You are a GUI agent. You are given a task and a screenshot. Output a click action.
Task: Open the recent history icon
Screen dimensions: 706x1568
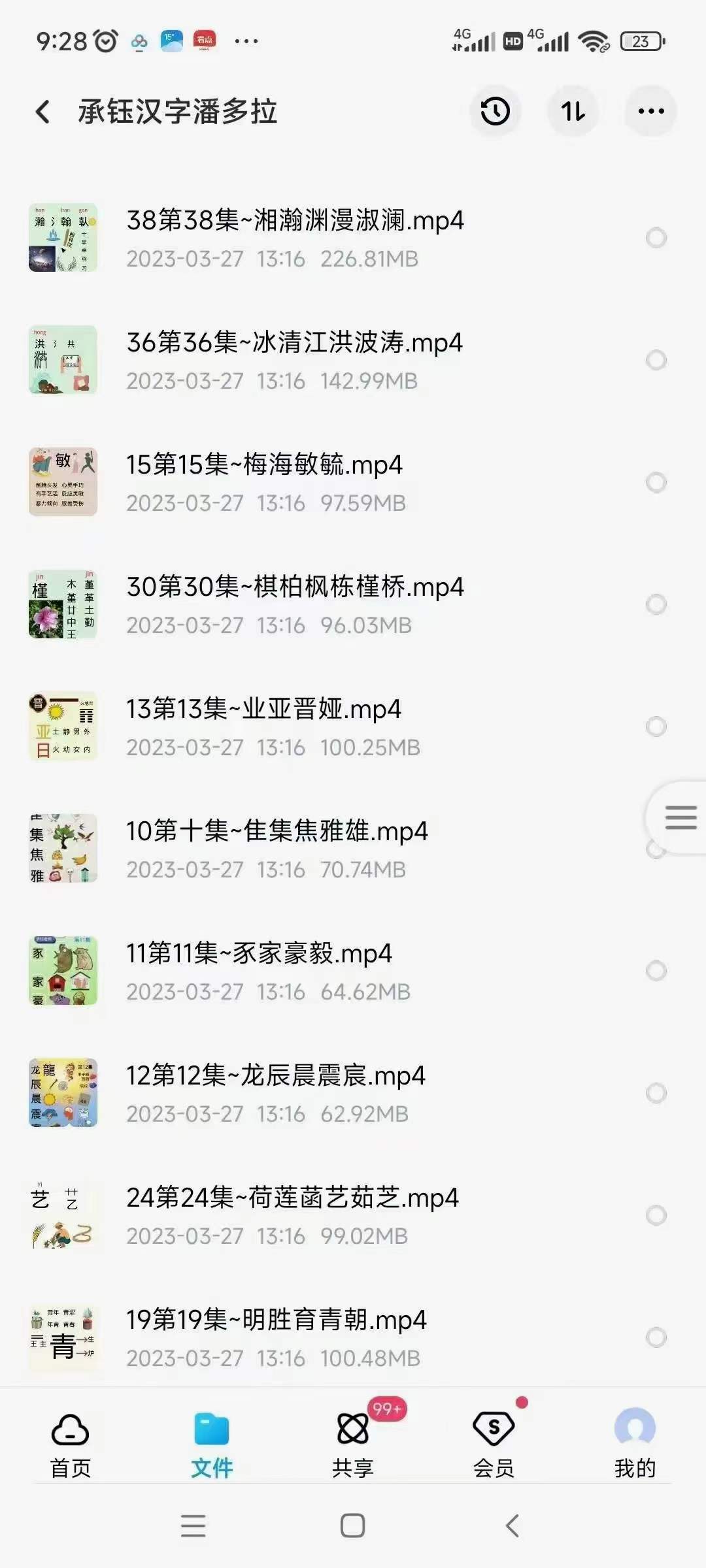coord(495,112)
